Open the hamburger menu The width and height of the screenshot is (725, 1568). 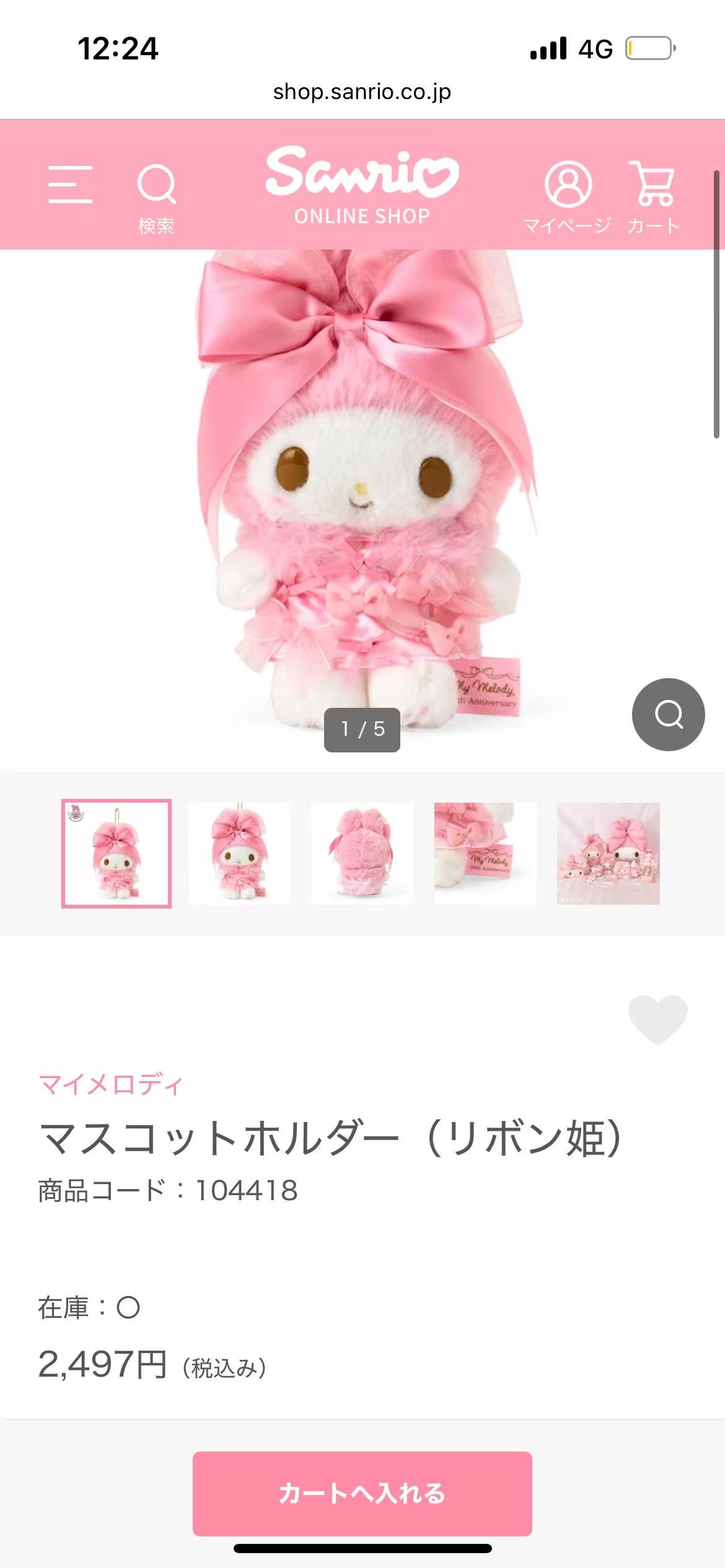point(71,184)
